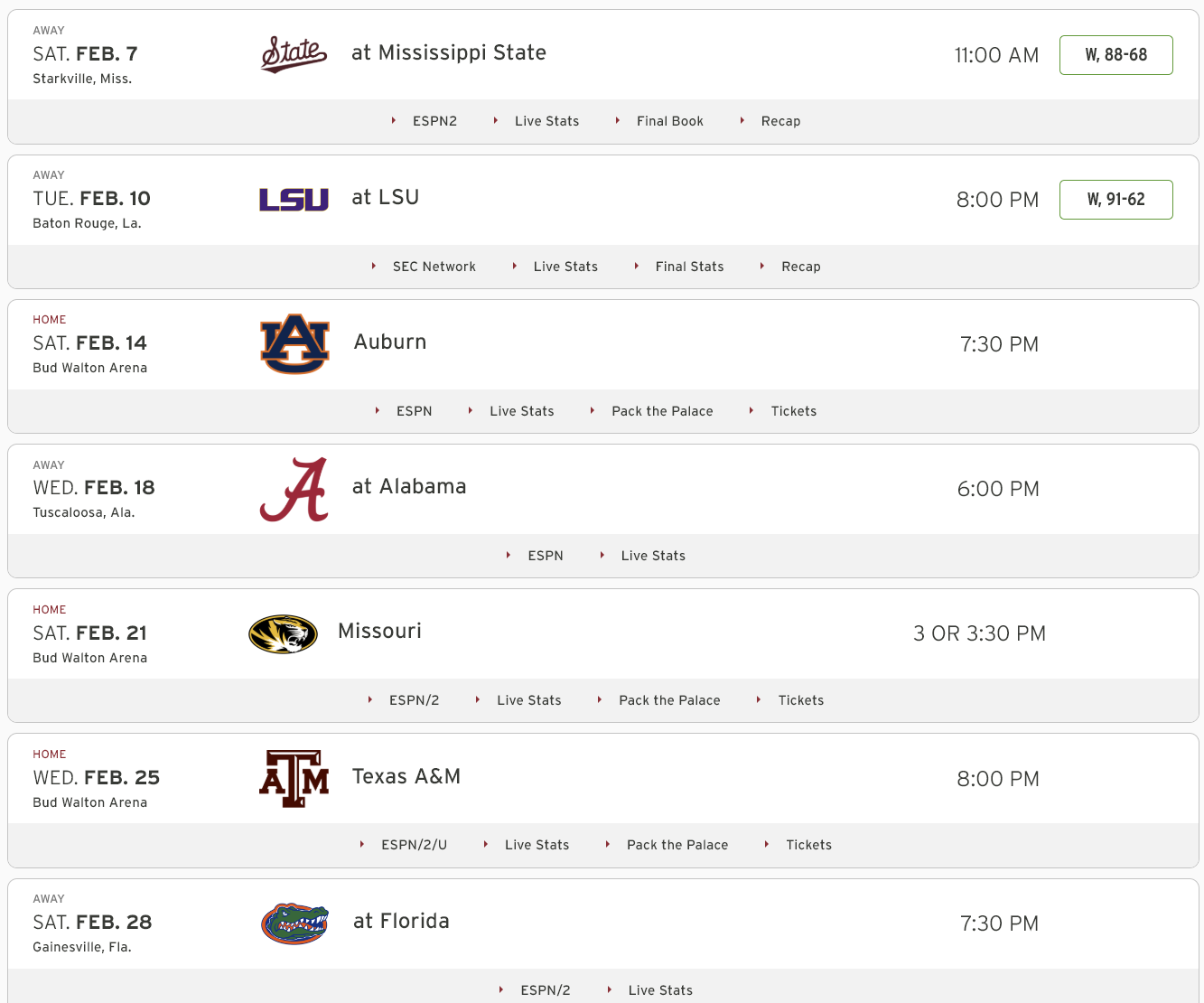Open ESPN2 link for Mississippi State game
This screenshot has width=1204, height=1003.
434,121
